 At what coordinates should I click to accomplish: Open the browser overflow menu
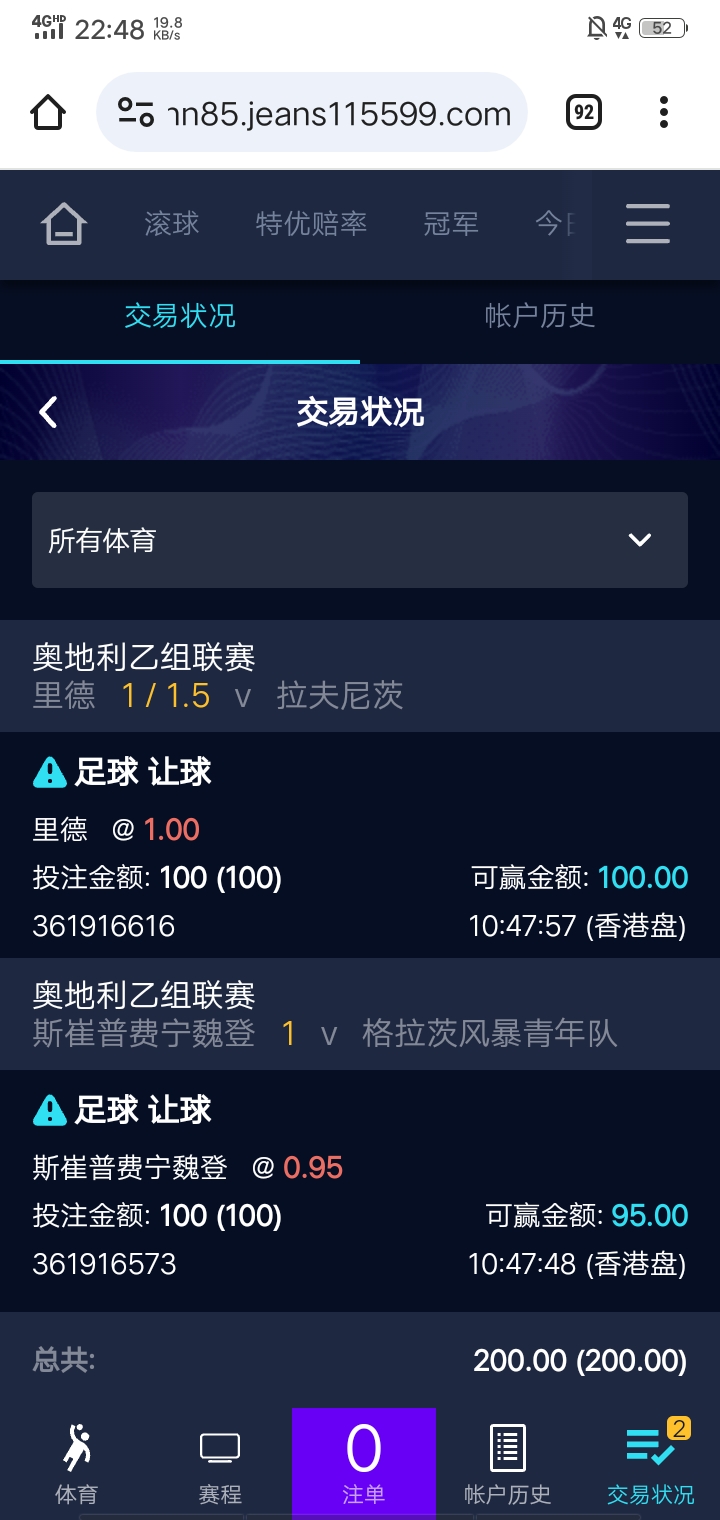tap(664, 113)
